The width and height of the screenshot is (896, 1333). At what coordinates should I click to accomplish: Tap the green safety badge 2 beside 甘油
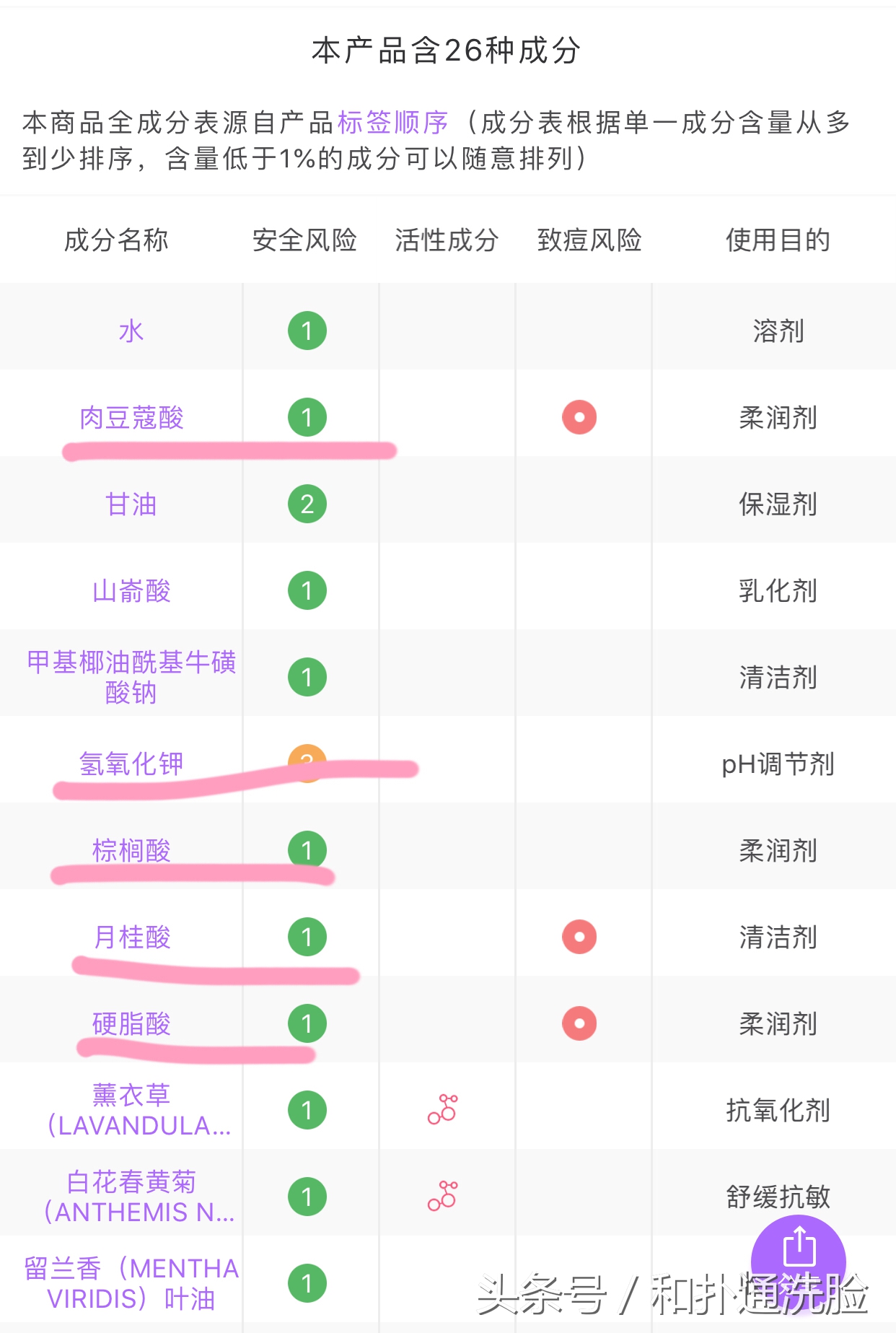(x=309, y=504)
